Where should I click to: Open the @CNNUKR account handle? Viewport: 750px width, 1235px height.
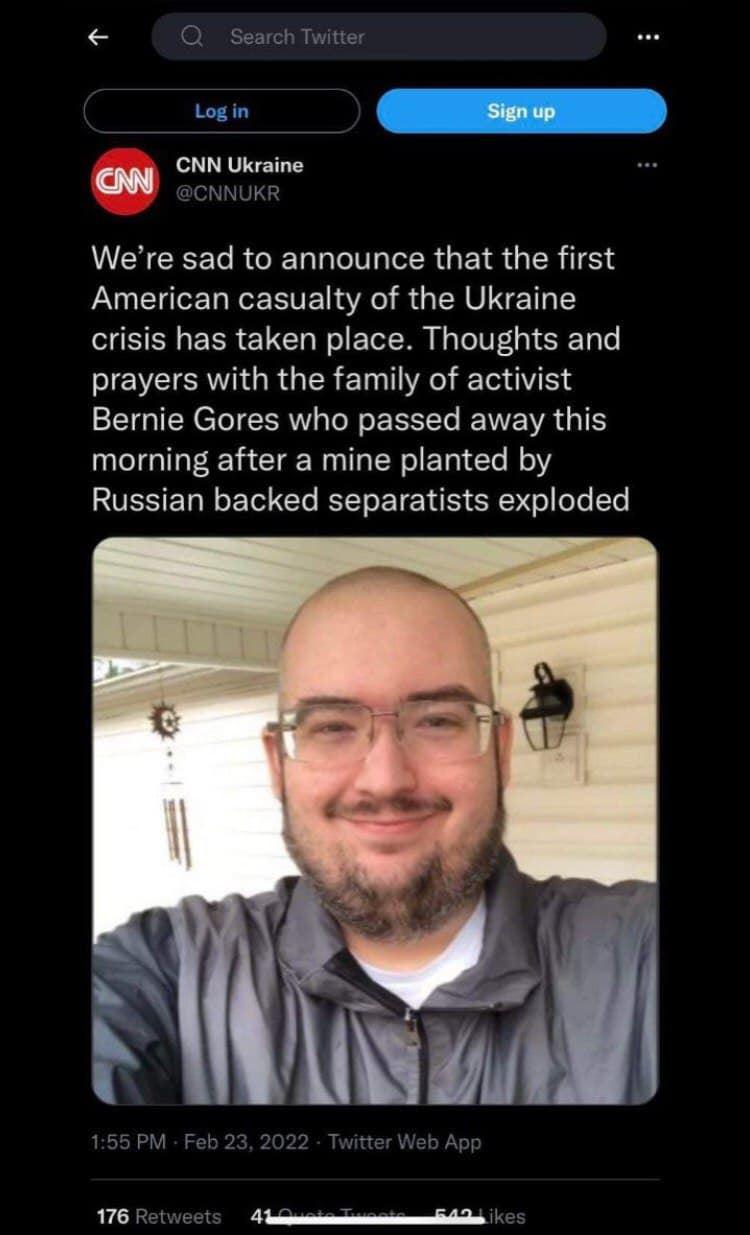tap(227, 194)
